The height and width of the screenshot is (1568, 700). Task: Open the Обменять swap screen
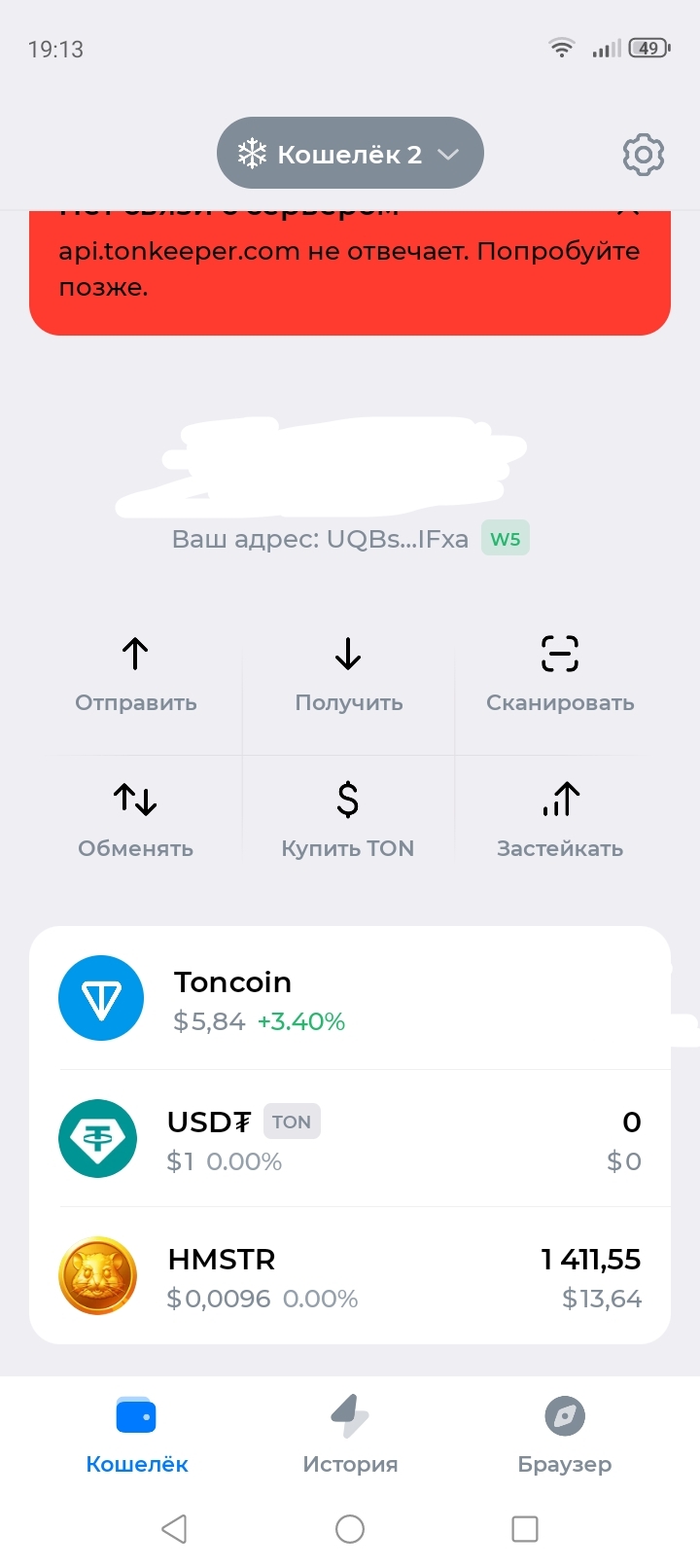point(136,819)
